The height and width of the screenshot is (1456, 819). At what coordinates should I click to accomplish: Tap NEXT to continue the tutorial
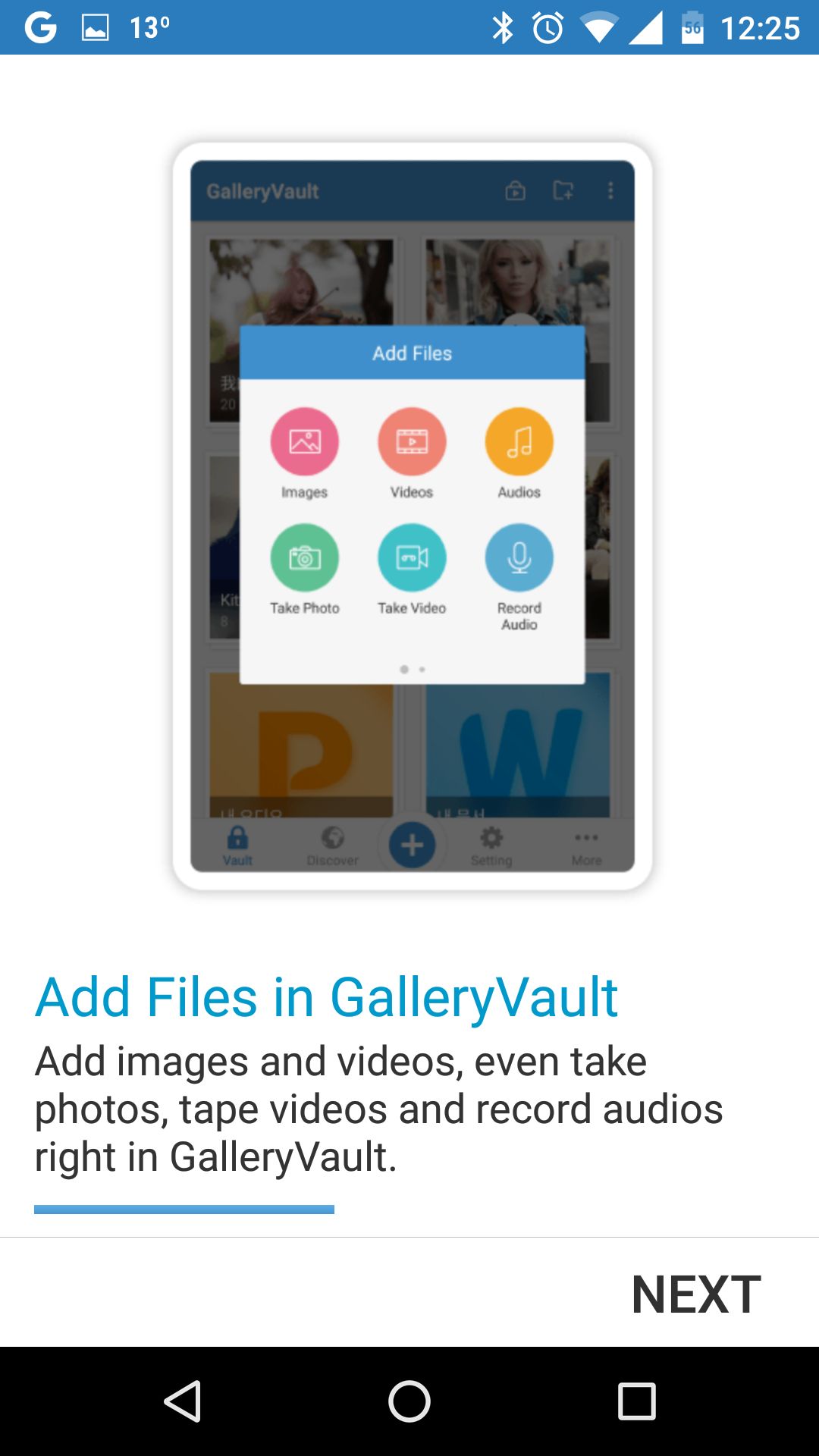695,1294
